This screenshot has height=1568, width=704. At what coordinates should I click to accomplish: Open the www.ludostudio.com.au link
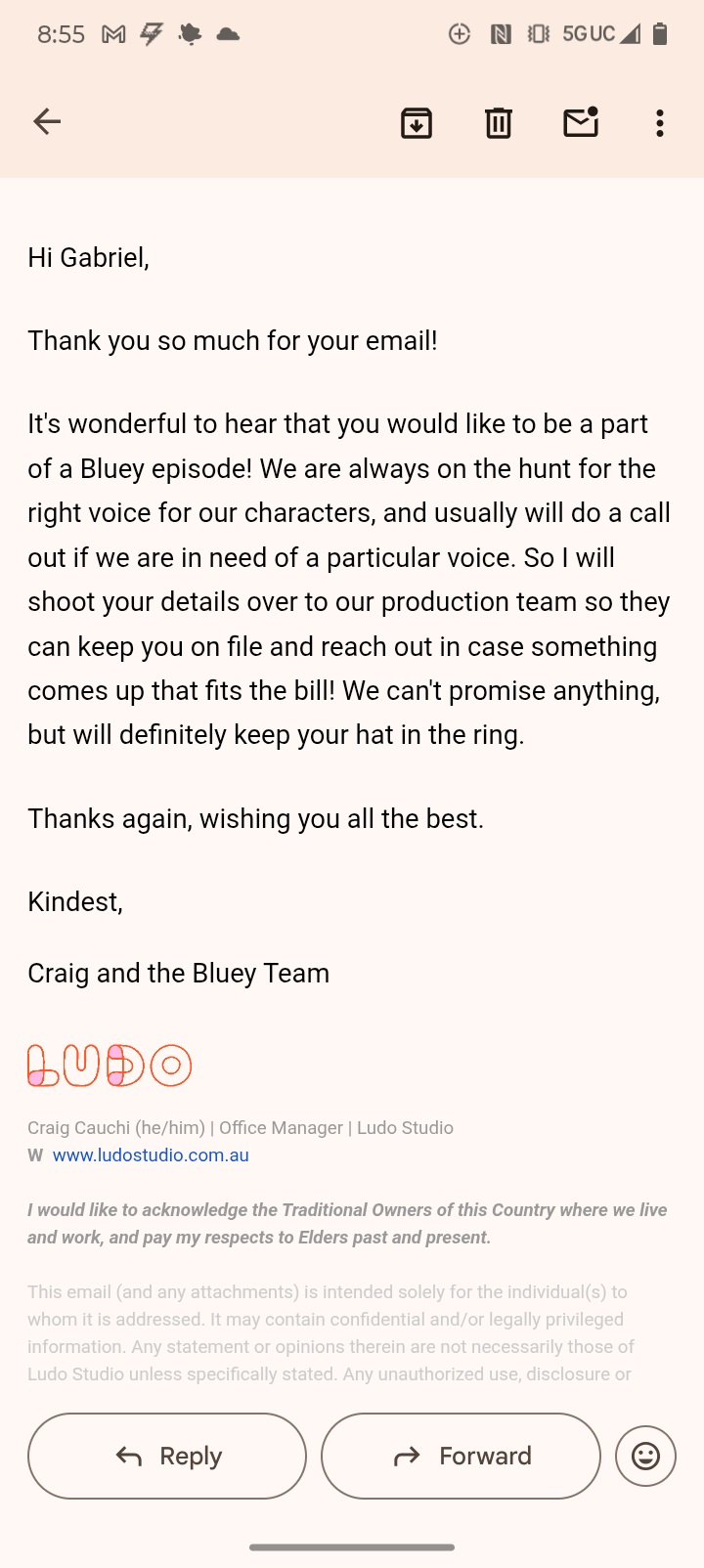coord(151,1155)
